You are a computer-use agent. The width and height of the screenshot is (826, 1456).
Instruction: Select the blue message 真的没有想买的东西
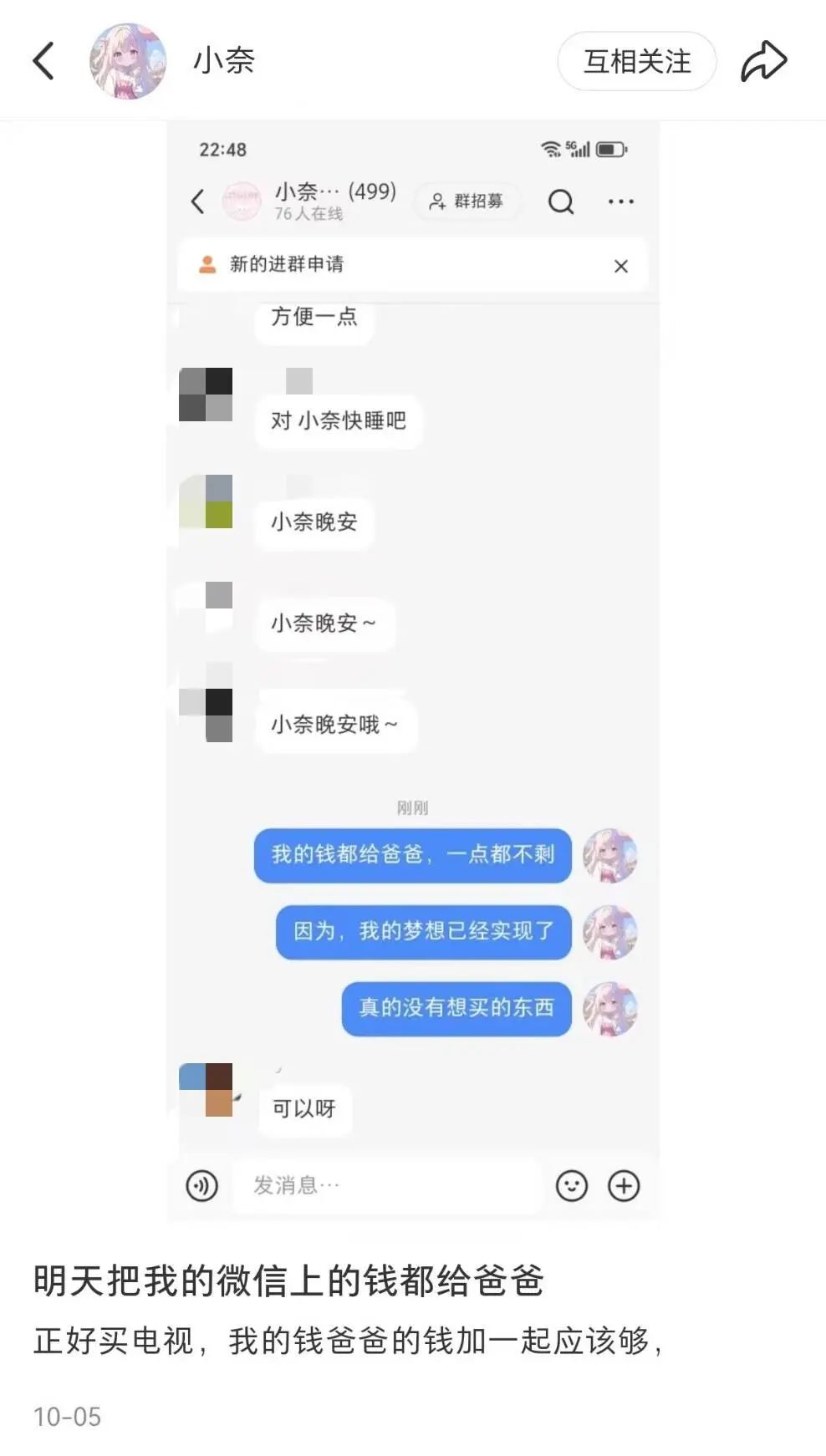pos(455,1009)
